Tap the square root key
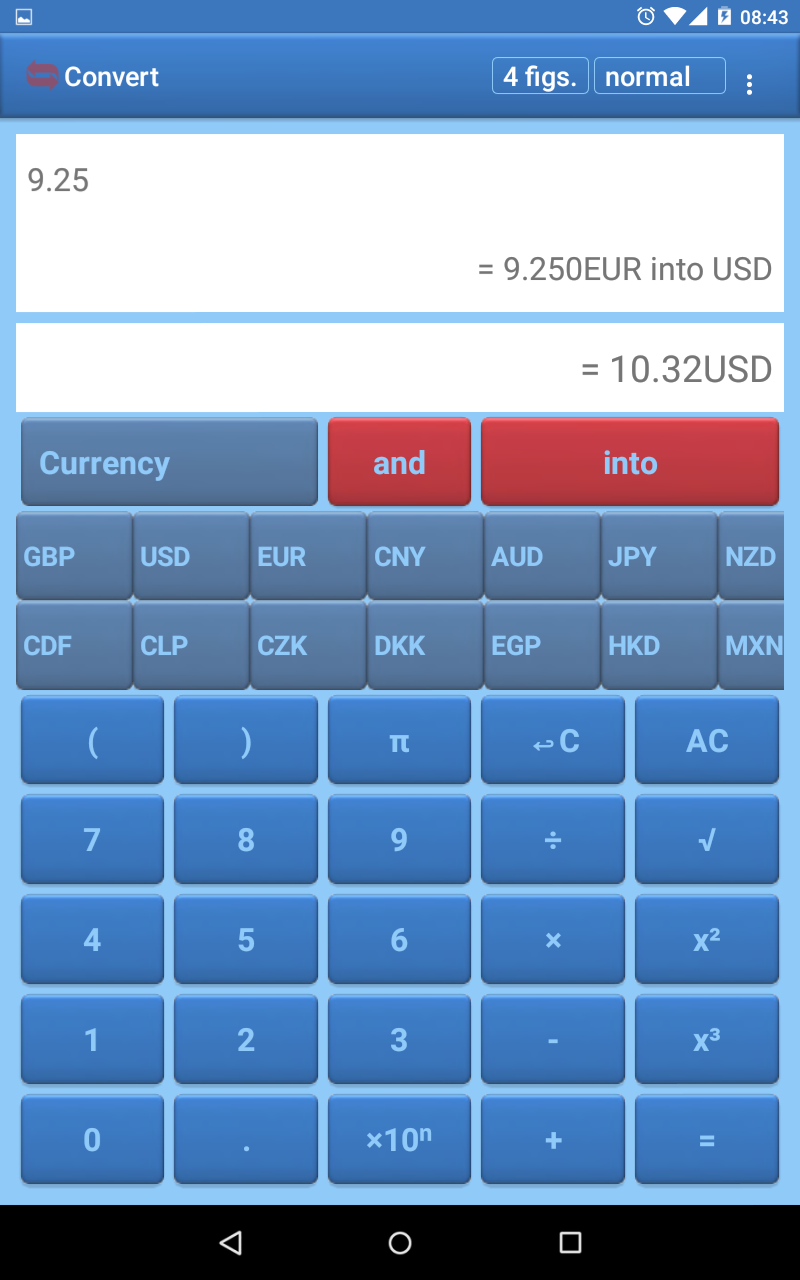Image resolution: width=800 pixels, height=1280 pixels. pos(707,840)
